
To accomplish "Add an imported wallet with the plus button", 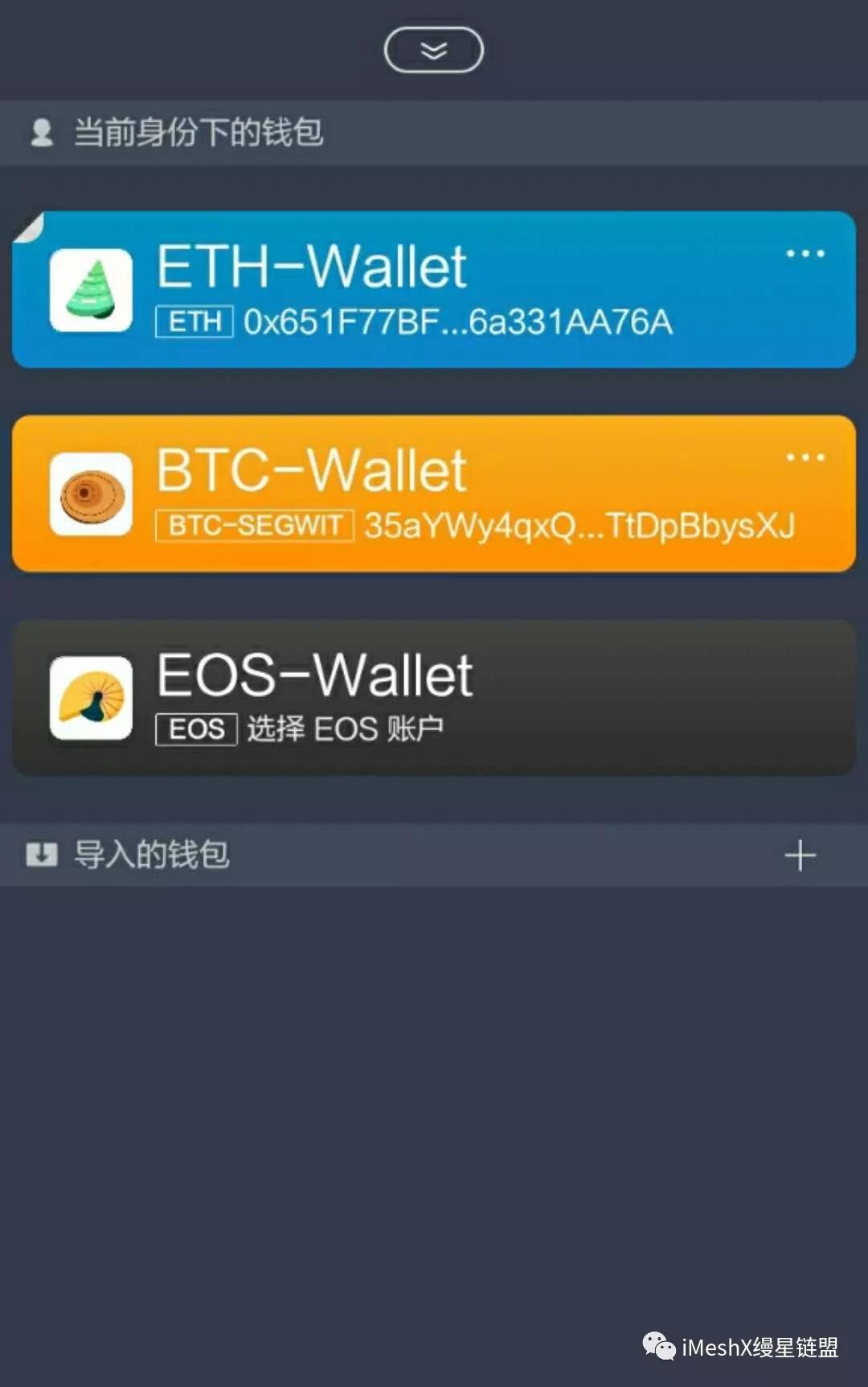I will click(799, 855).
